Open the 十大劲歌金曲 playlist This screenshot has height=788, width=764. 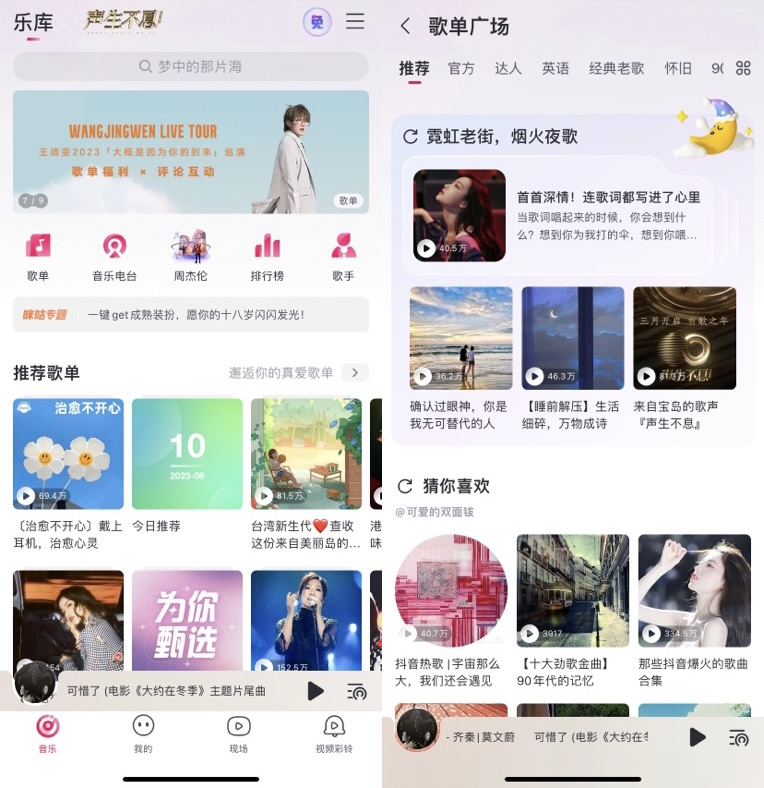[572, 590]
